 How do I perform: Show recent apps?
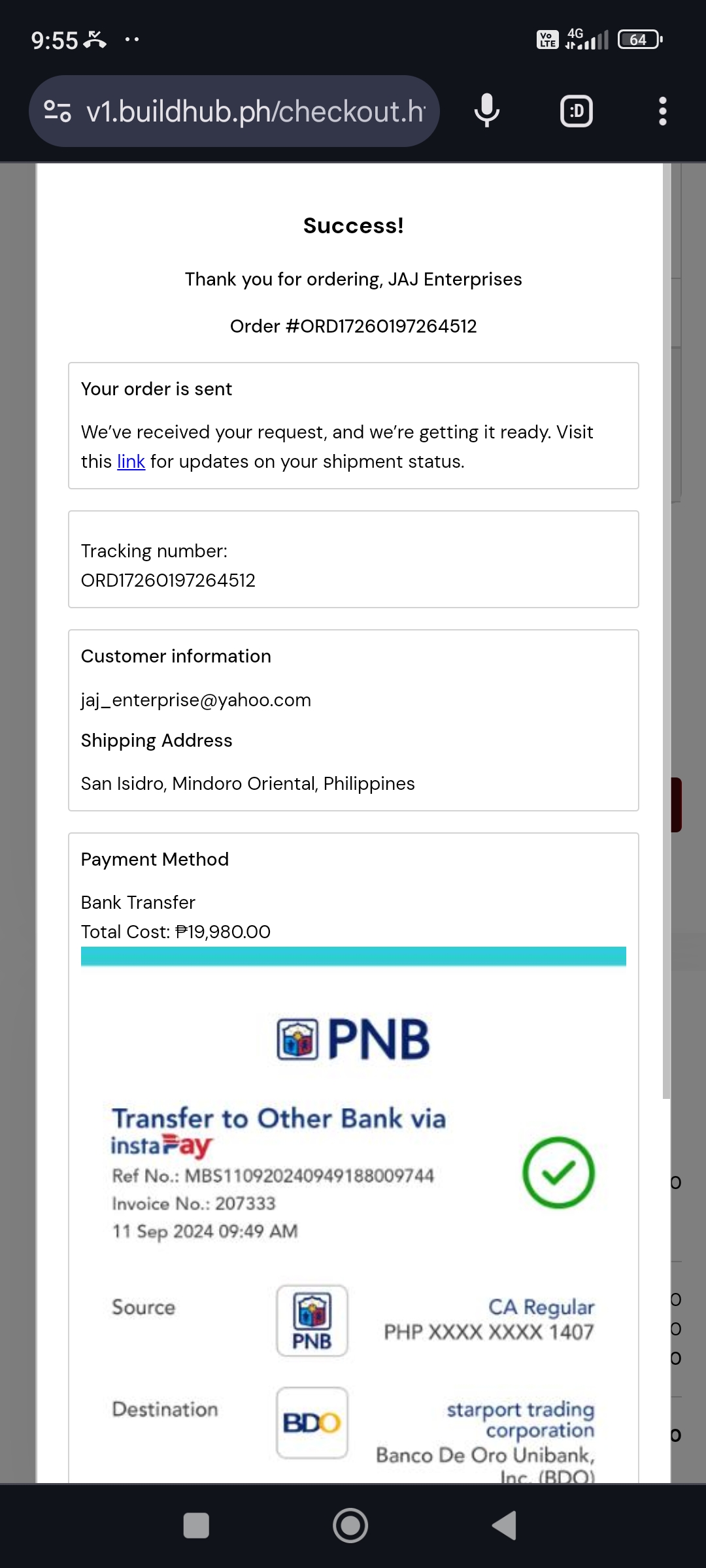point(196,1526)
